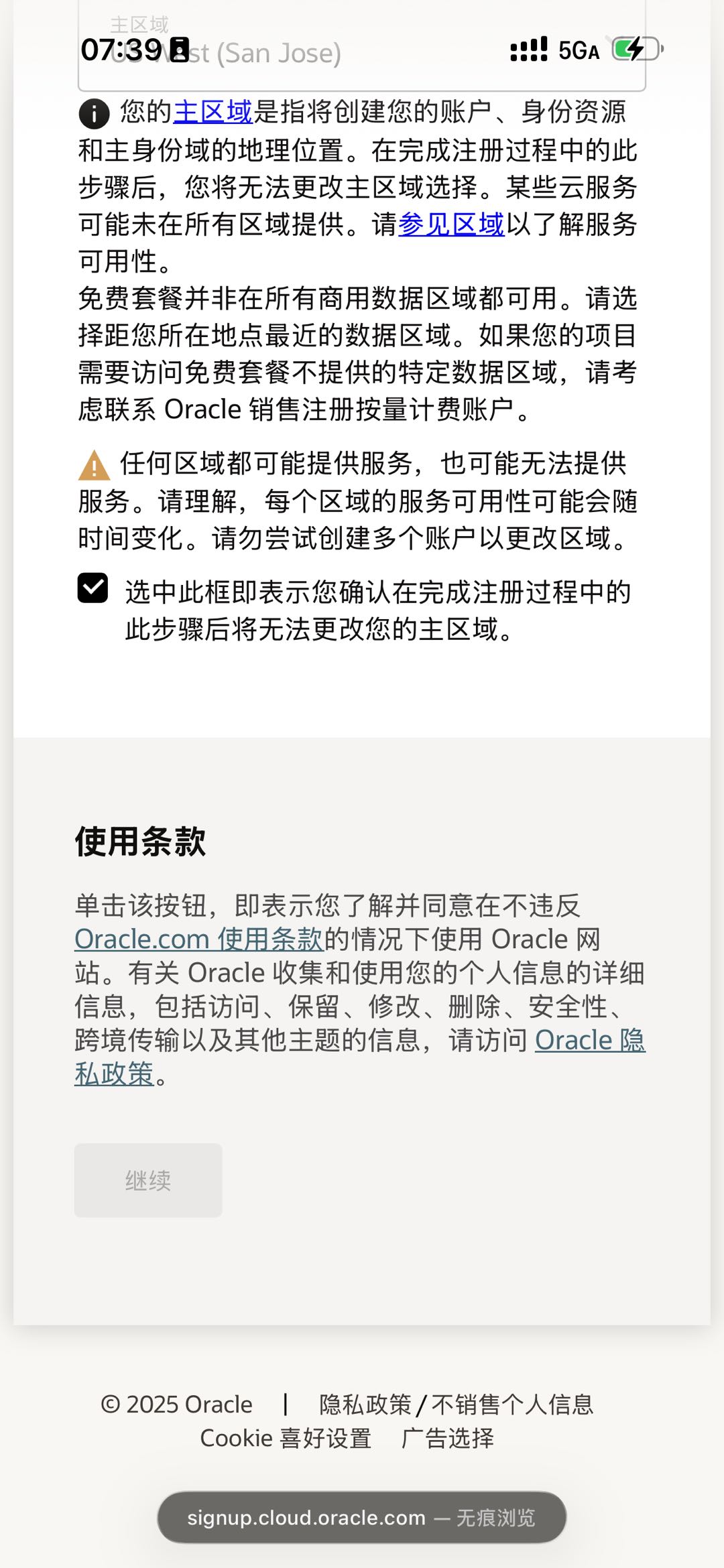
Task: Follow the 参见区域 link
Action: (451, 224)
